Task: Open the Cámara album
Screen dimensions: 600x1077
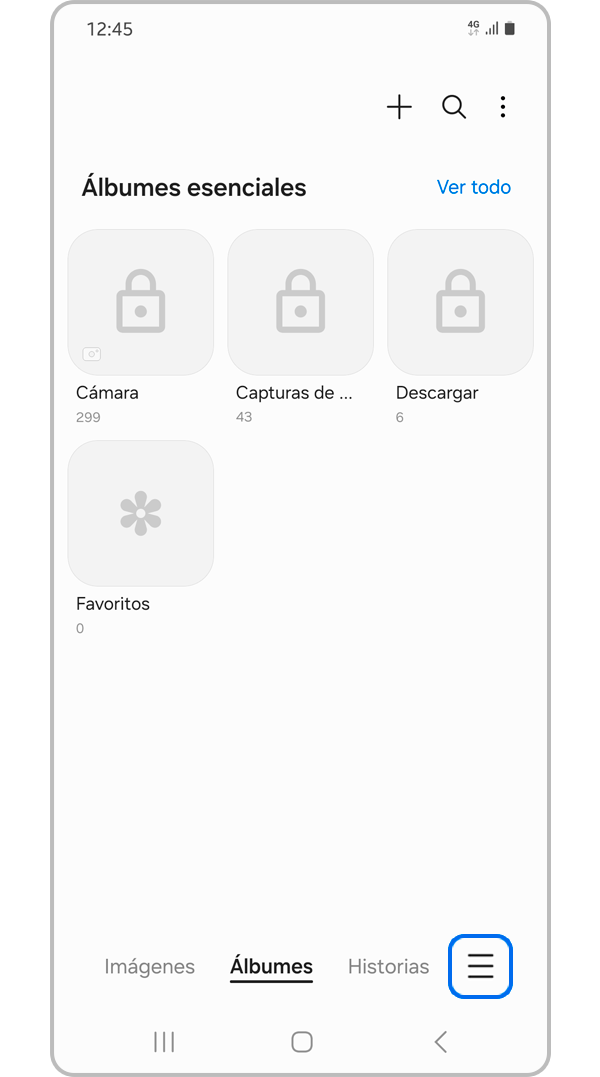Action: click(141, 303)
